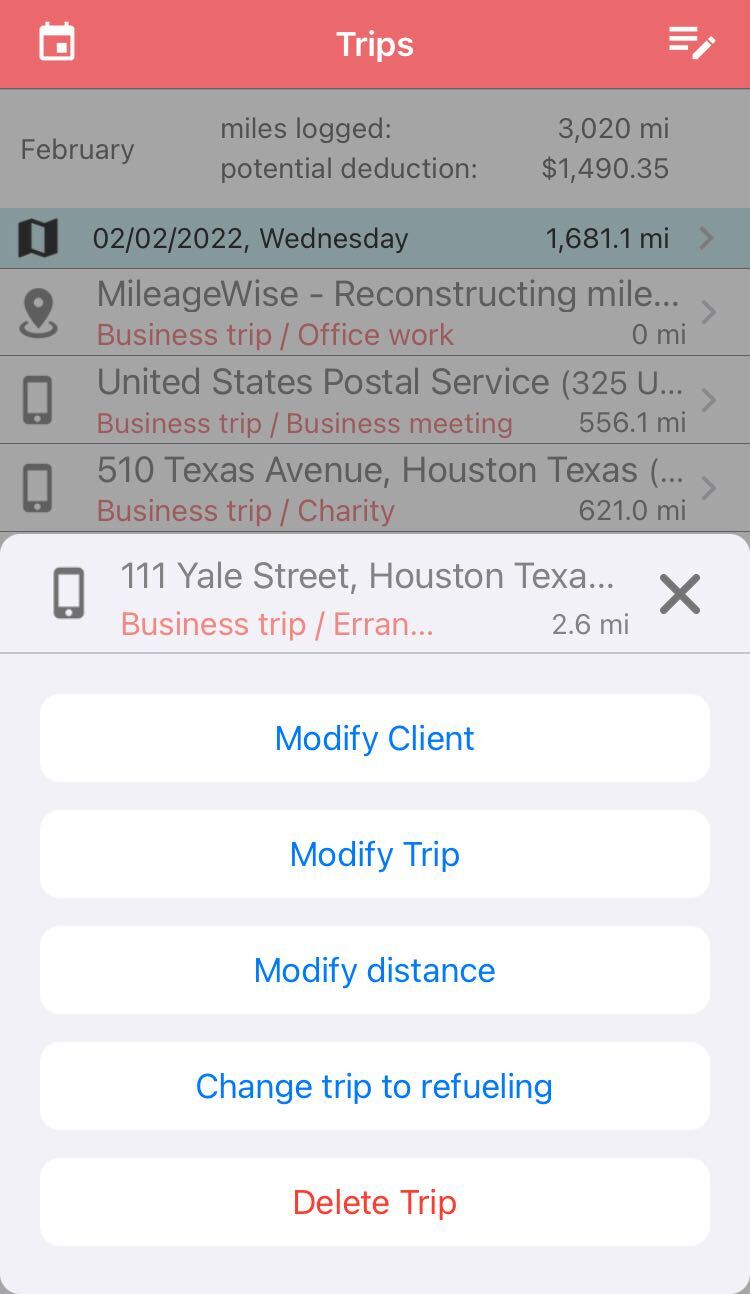
Task: Choose Modify Trip
Action: [x=375, y=854]
